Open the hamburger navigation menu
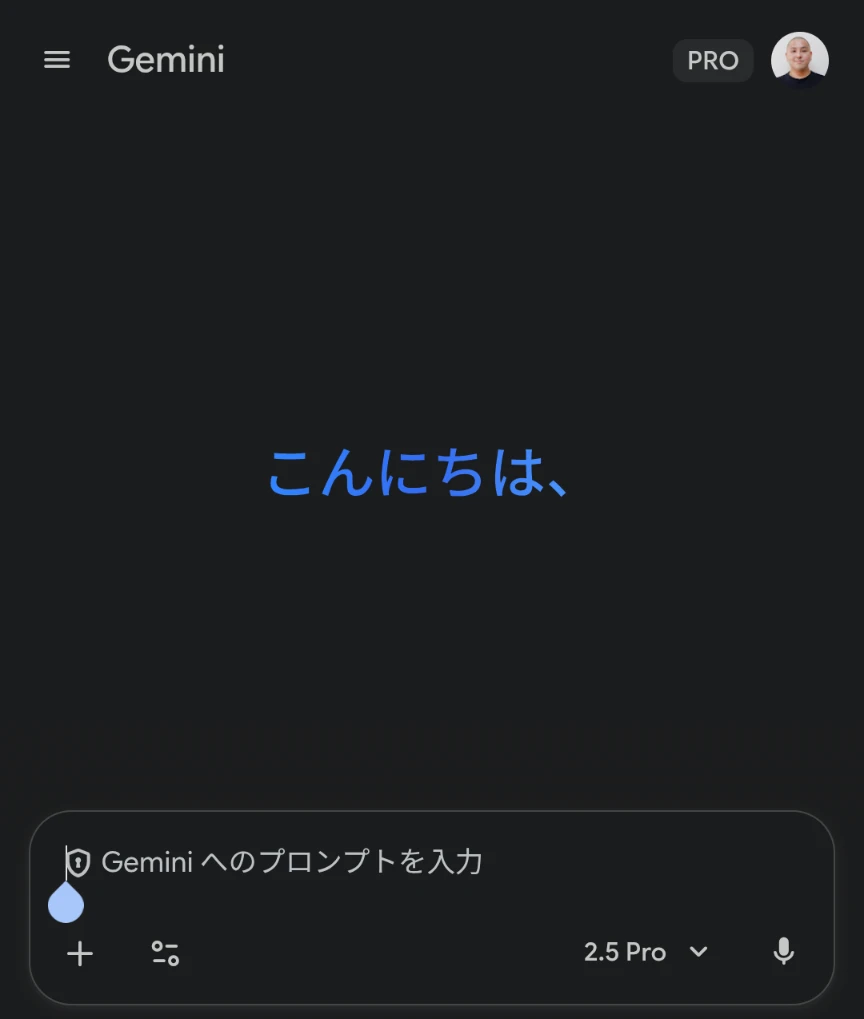 tap(57, 60)
